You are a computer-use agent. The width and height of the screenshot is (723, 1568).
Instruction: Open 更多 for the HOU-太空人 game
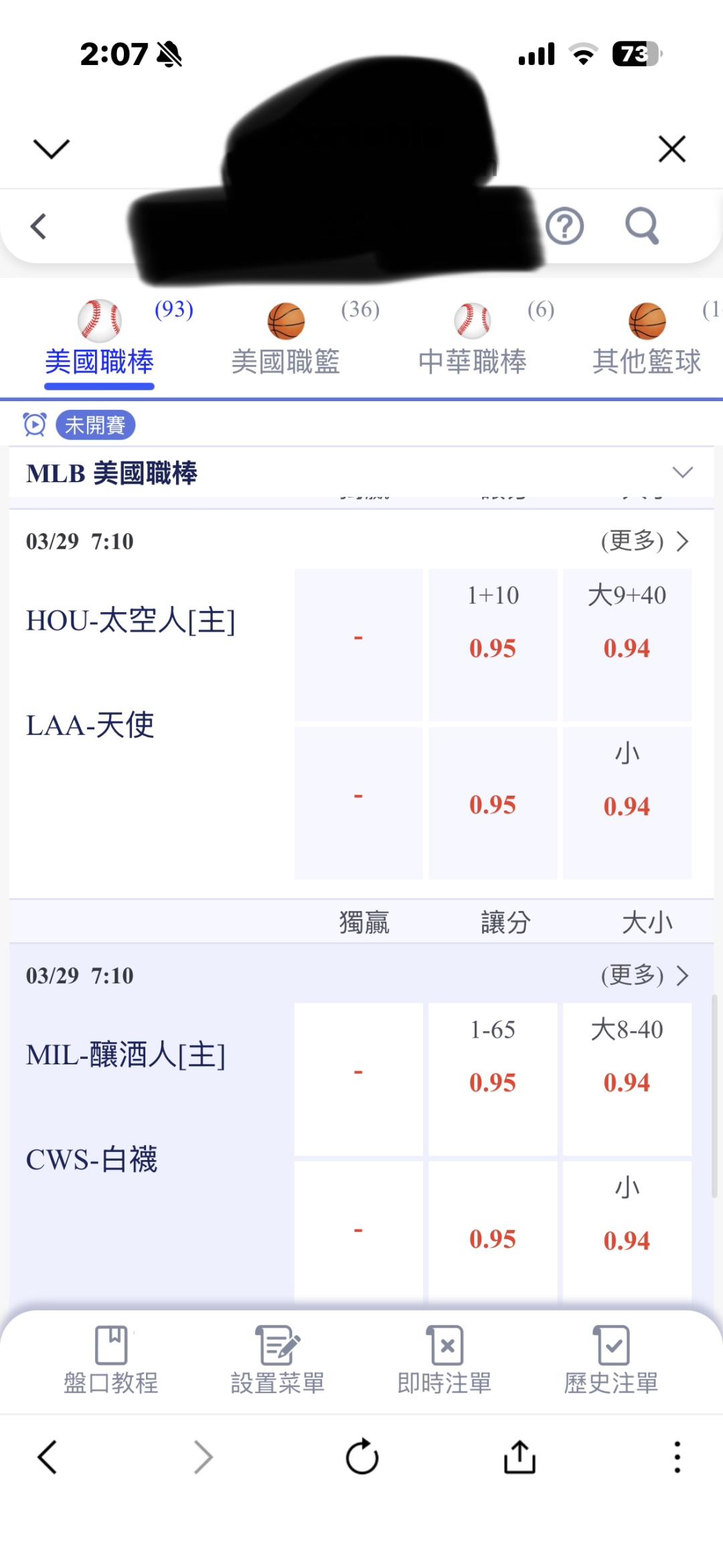coord(644,541)
